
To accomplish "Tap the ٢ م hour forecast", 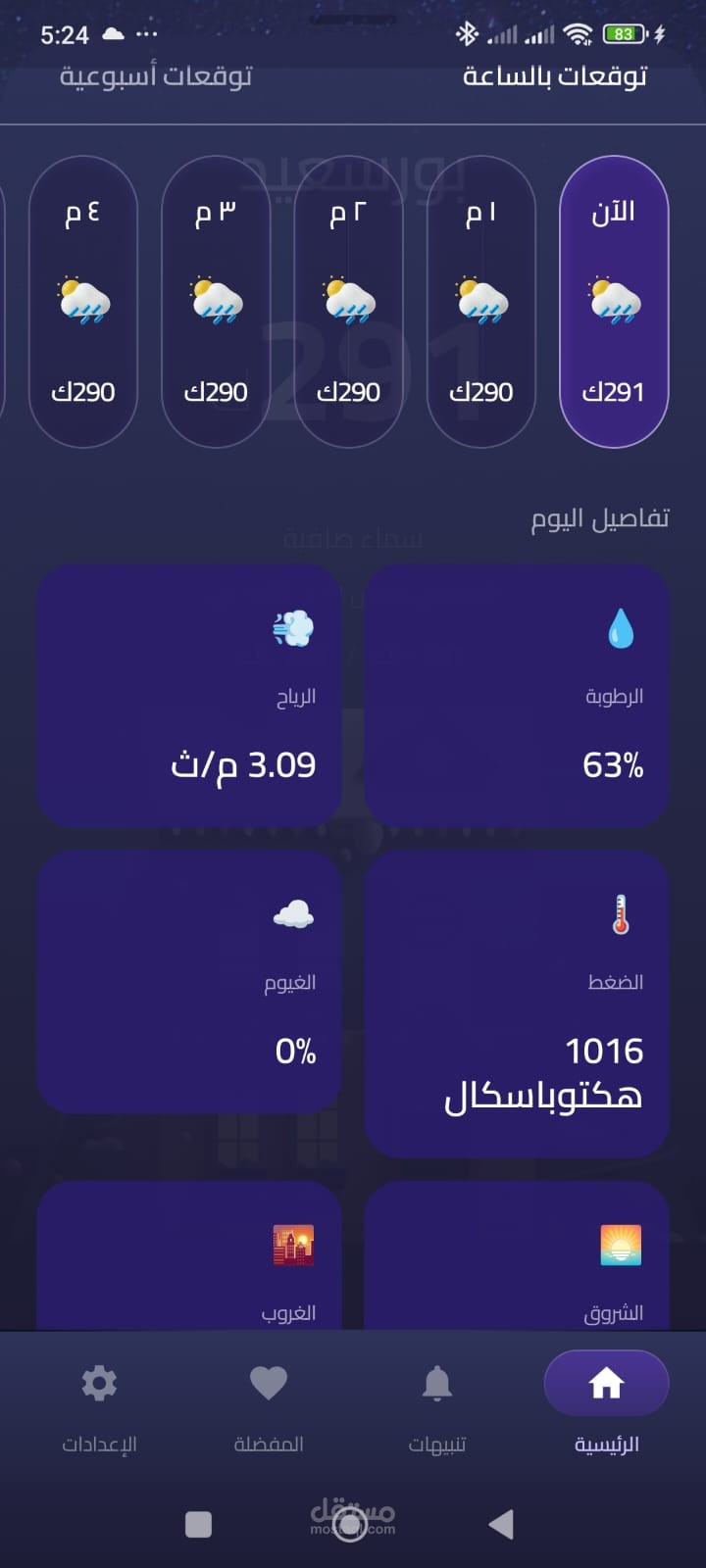I will (348, 302).
